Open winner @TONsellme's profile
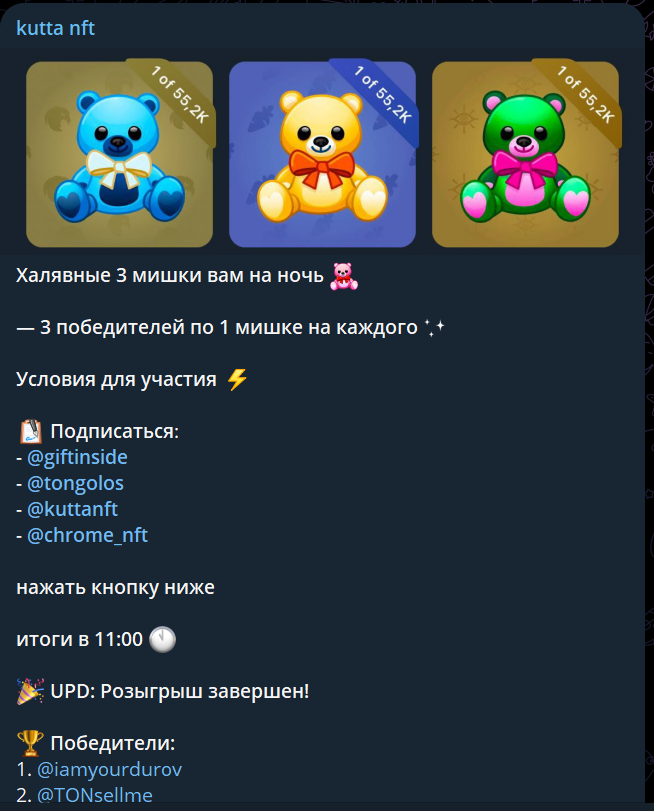Viewport: 654px width, 811px height. click(x=97, y=796)
